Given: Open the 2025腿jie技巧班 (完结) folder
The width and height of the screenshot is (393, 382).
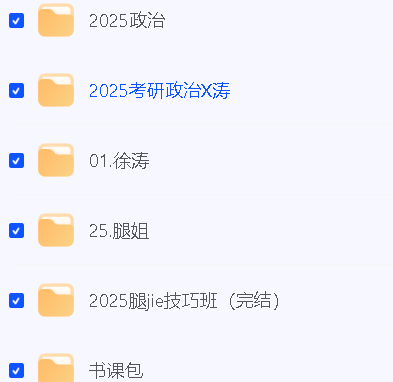Looking at the screenshot, I should tap(184, 301).
